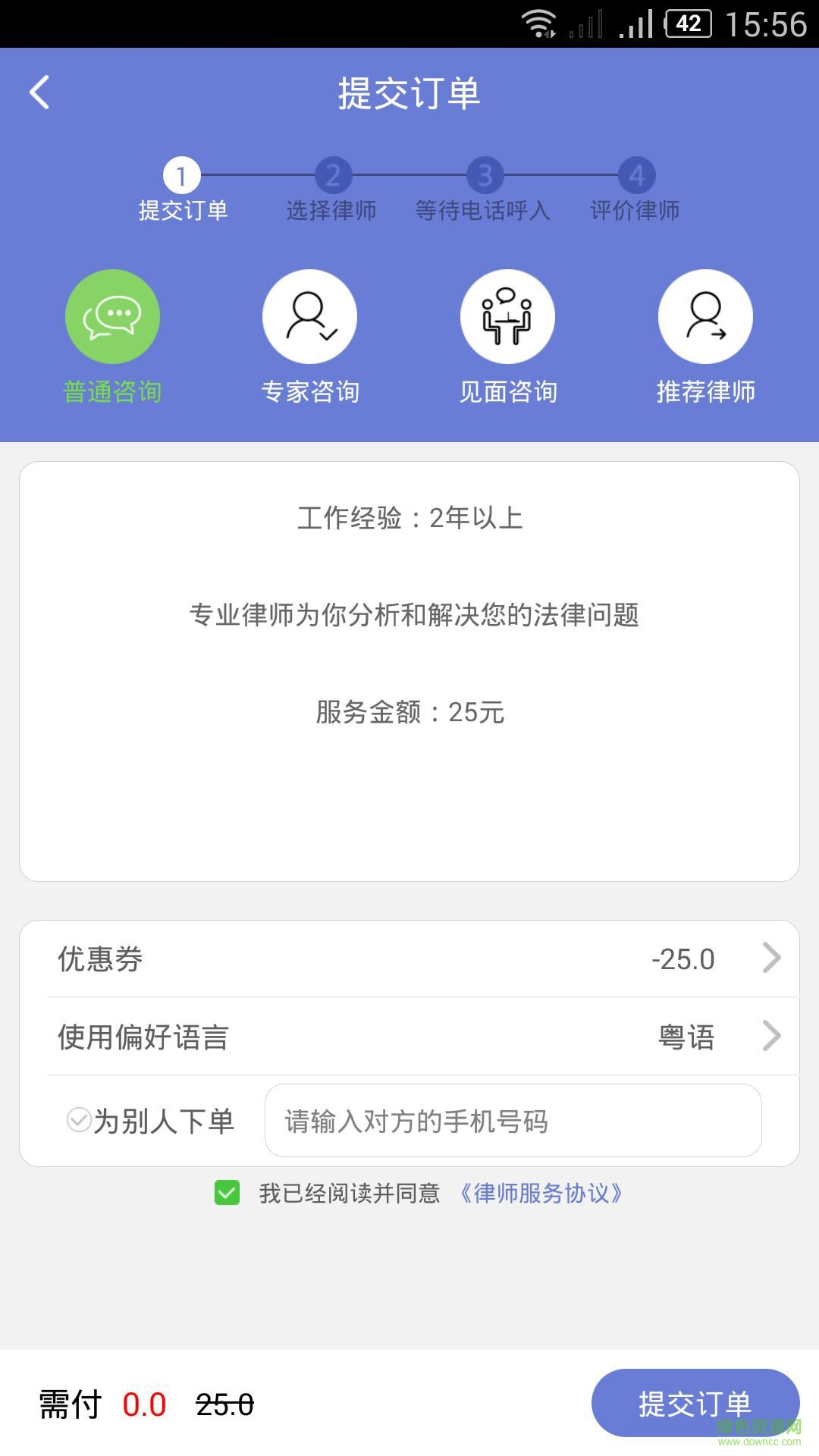
Task: Uncheck the agreement checkbox 我已经阅读并同意
Action: point(226,1193)
